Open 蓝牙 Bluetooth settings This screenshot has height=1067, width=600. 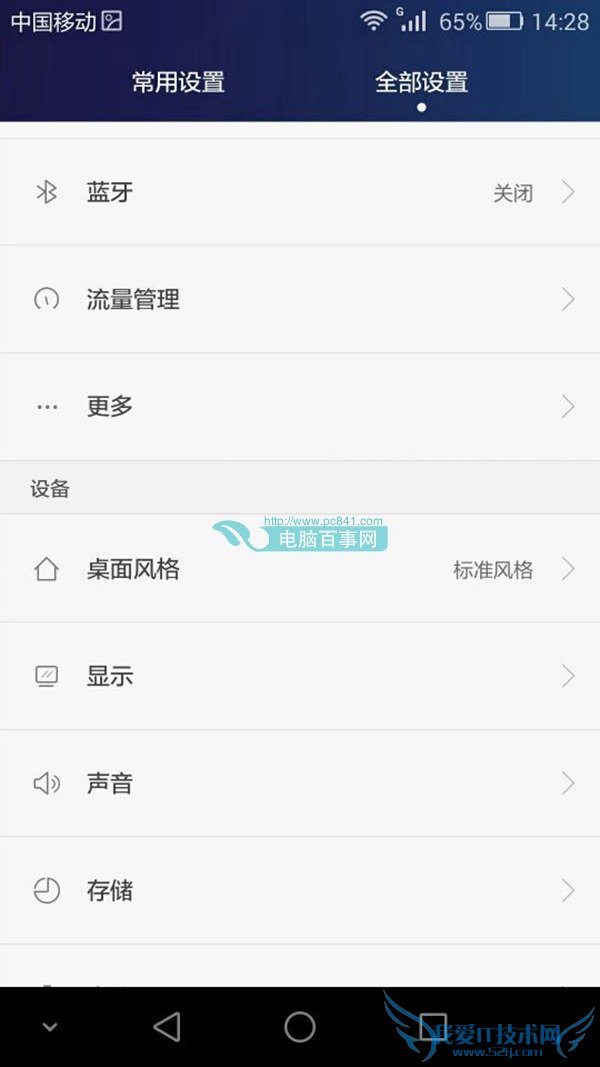[x=300, y=192]
